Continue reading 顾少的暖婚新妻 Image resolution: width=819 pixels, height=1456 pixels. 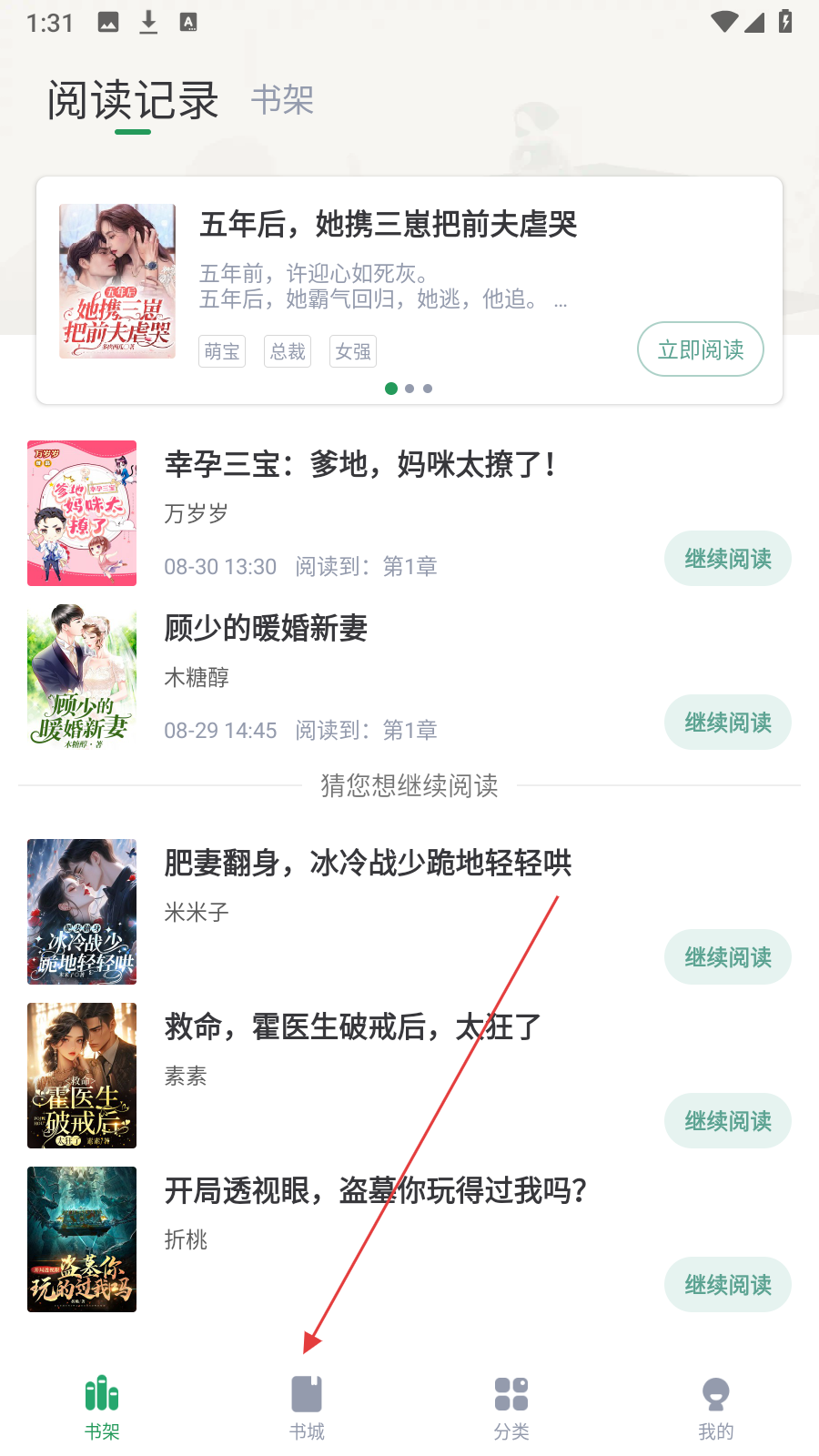point(727,723)
